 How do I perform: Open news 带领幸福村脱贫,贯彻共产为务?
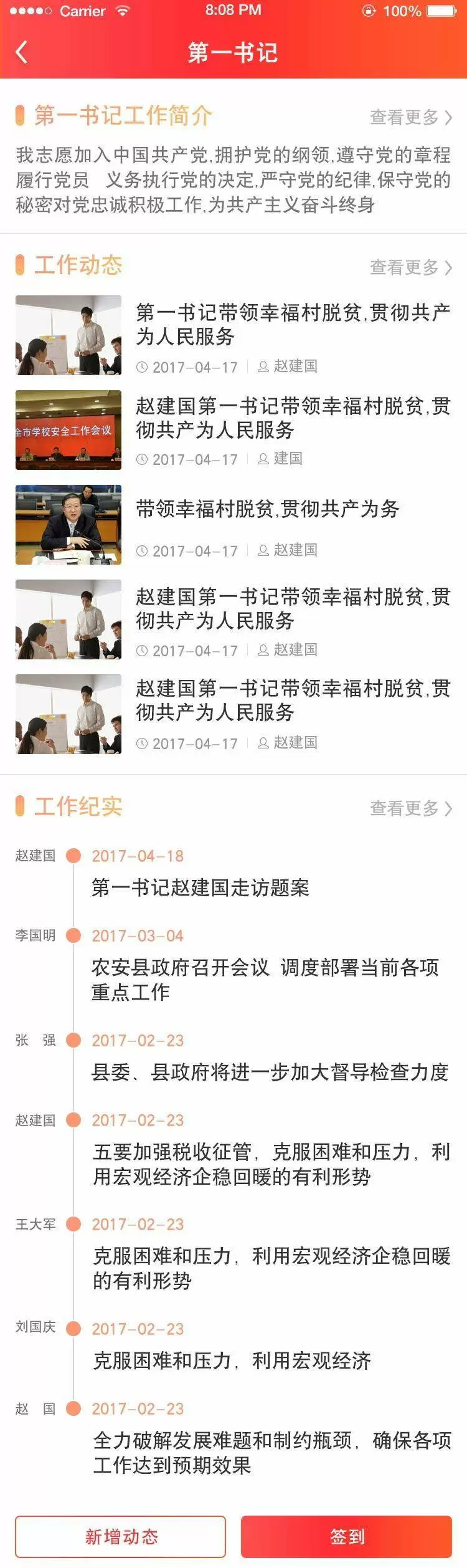coord(268,509)
